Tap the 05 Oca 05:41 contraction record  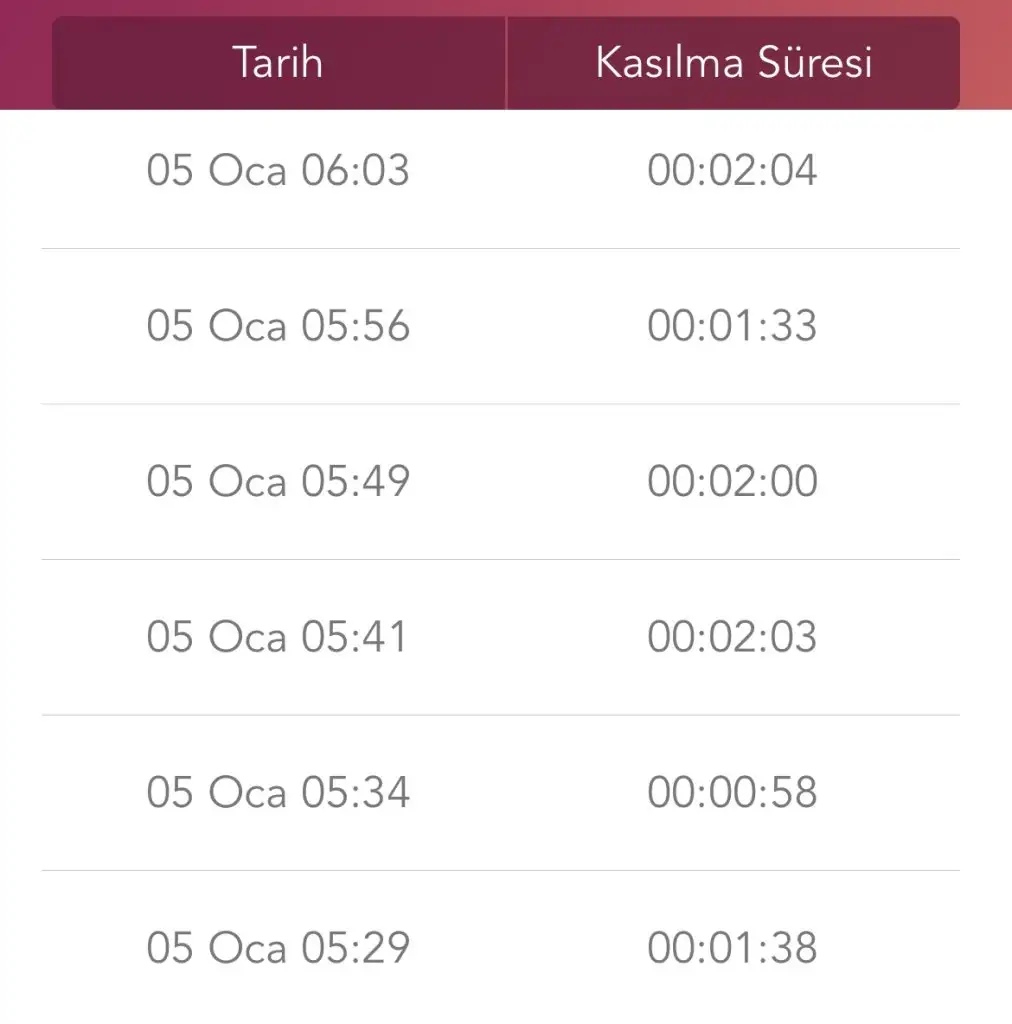click(x=500, y=637)
